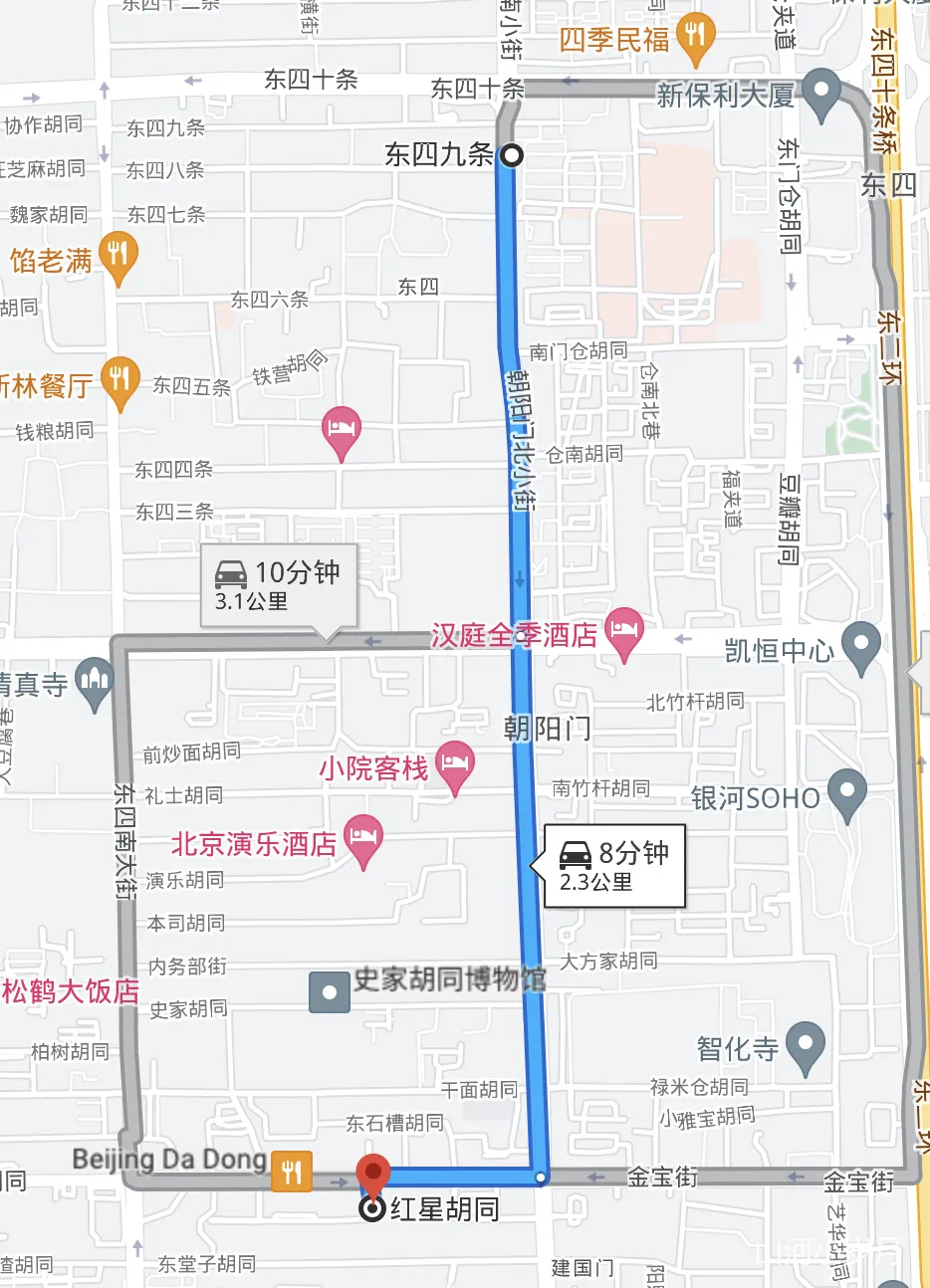Screen dimensions: 930x1288
Task: Open Beijing Da Dong restaurant marker
Action: (292, 1171)
